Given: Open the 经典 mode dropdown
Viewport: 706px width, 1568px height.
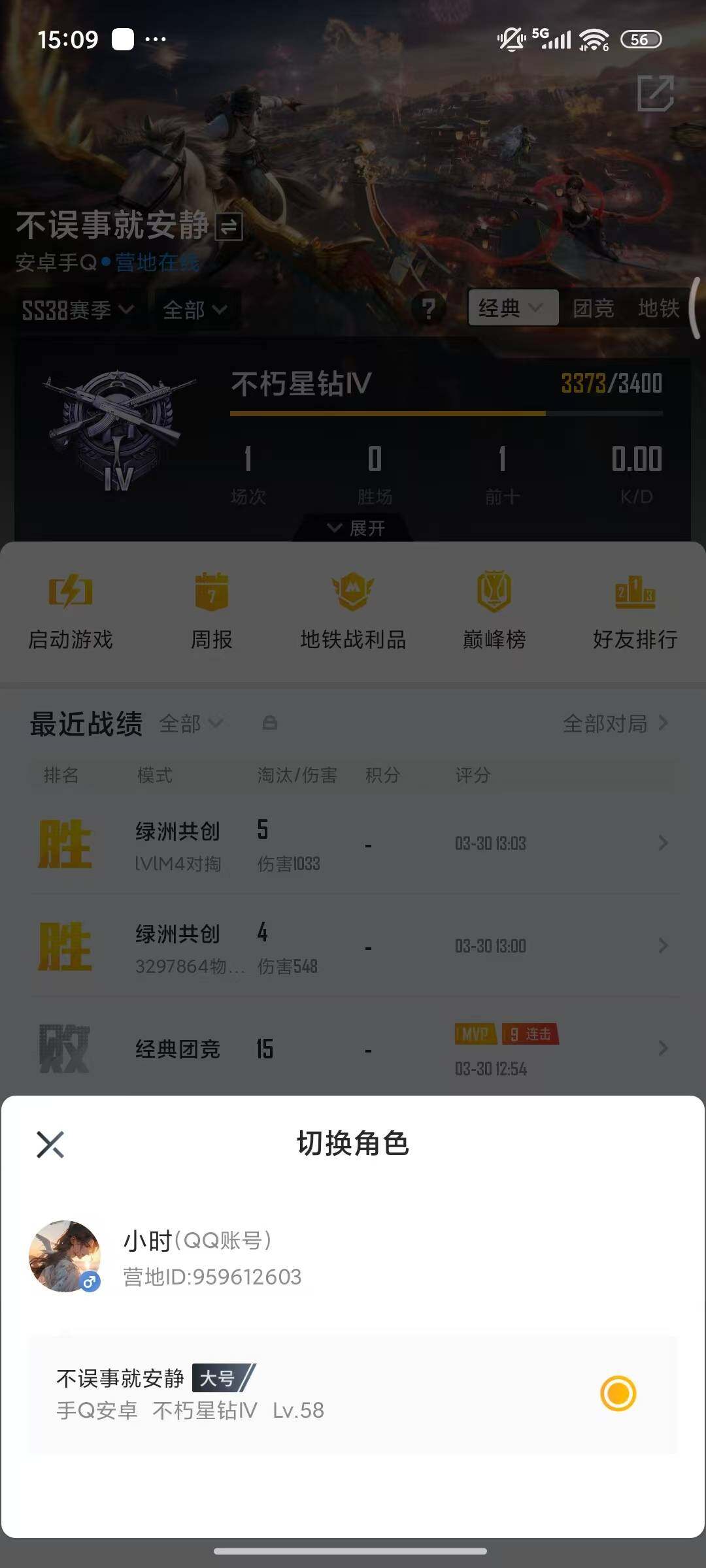Looking at the screenshot, I should point(512,308).
